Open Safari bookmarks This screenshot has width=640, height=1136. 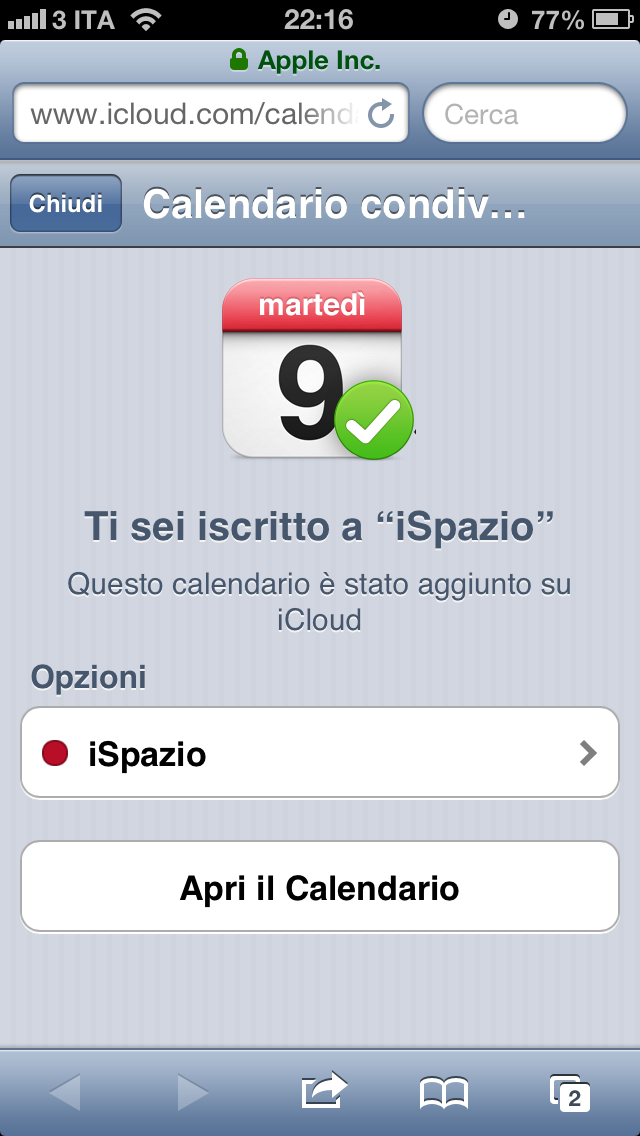pos(444,1093)
